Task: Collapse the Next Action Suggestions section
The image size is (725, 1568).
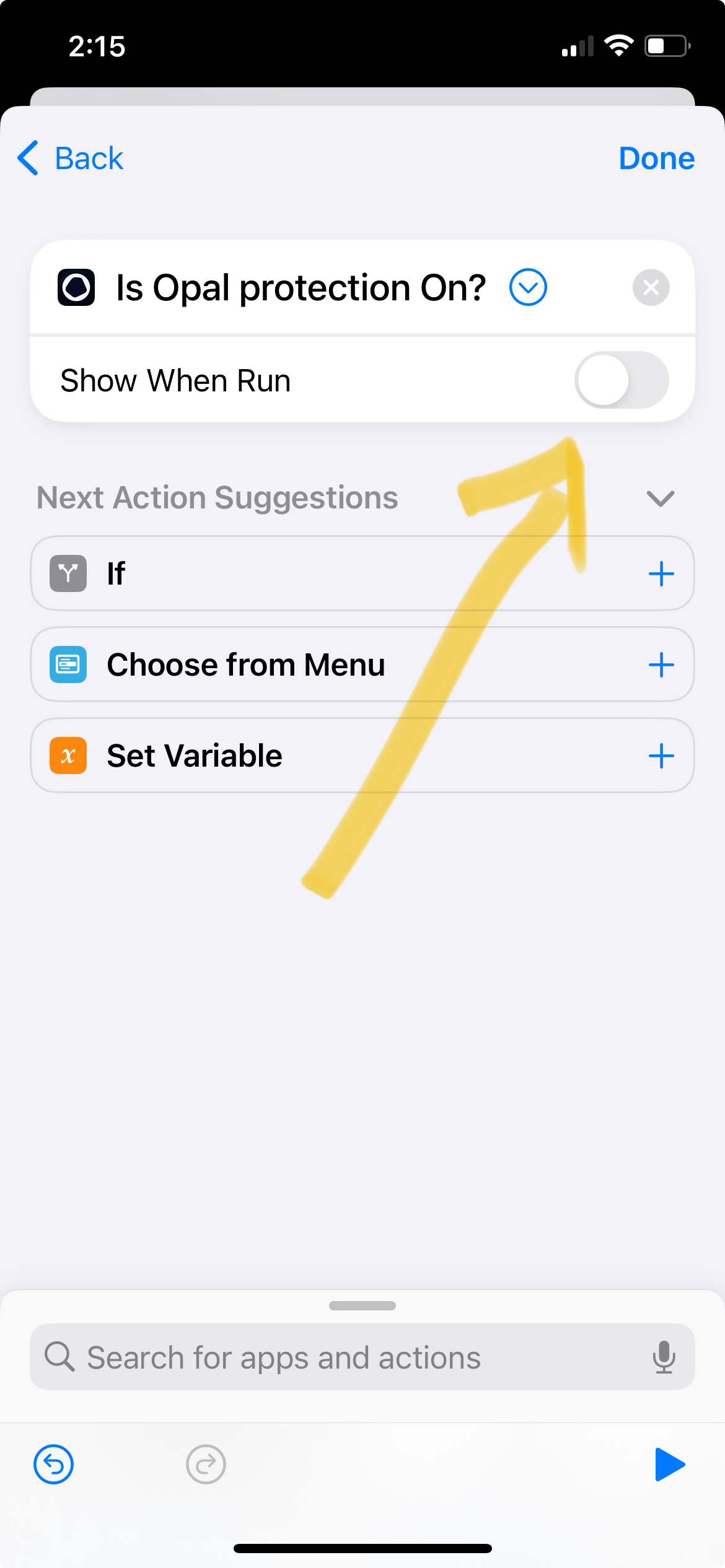Action: click(659, 498)
